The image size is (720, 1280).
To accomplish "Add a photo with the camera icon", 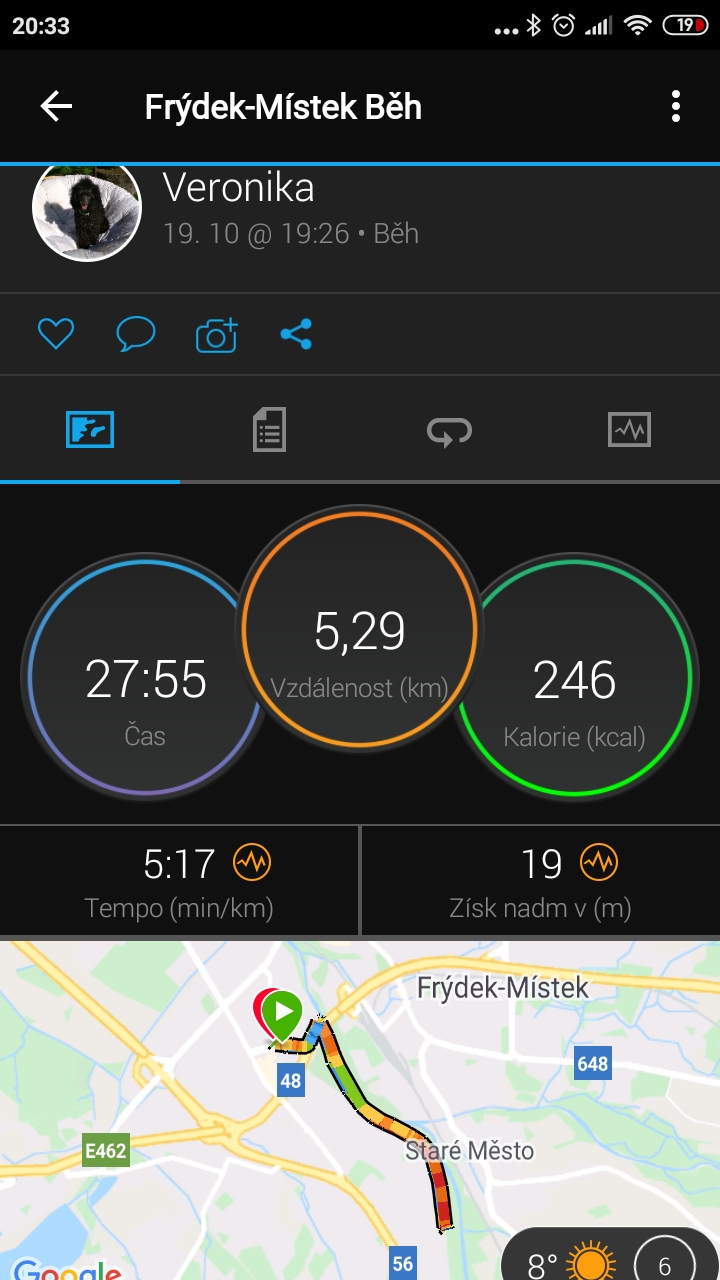I will [x=216, y=334].
